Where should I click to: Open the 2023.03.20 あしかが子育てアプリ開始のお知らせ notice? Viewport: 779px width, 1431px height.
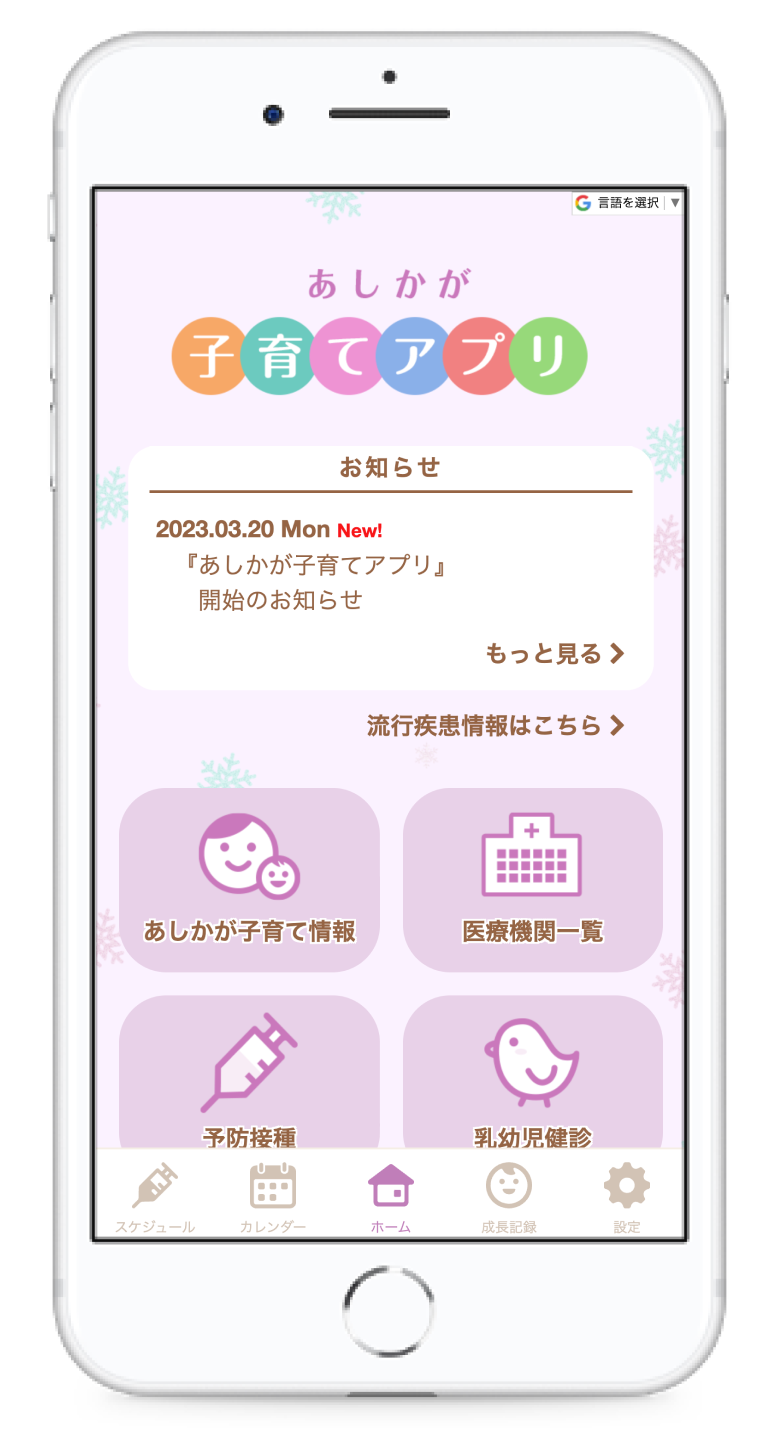[x=300, y=565]
